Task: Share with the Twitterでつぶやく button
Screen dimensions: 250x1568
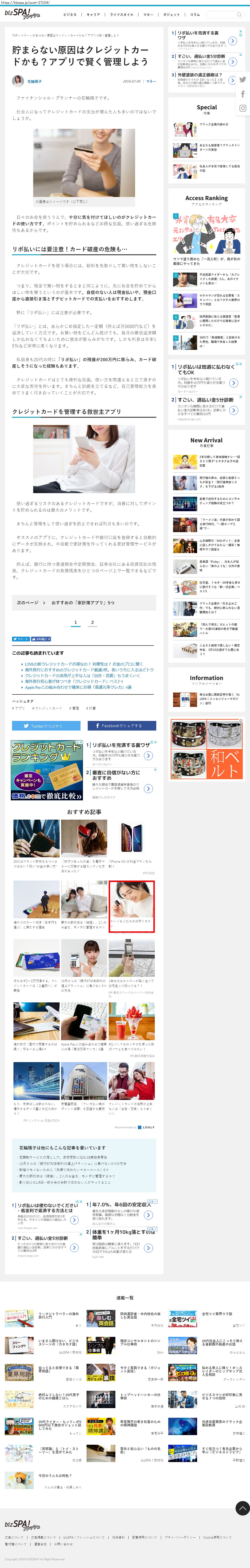Action: 46,725
